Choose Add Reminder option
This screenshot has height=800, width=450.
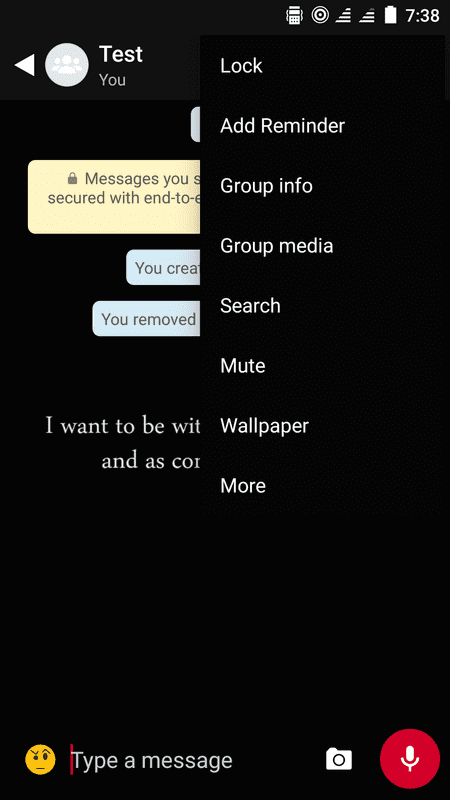pos(322,126)
